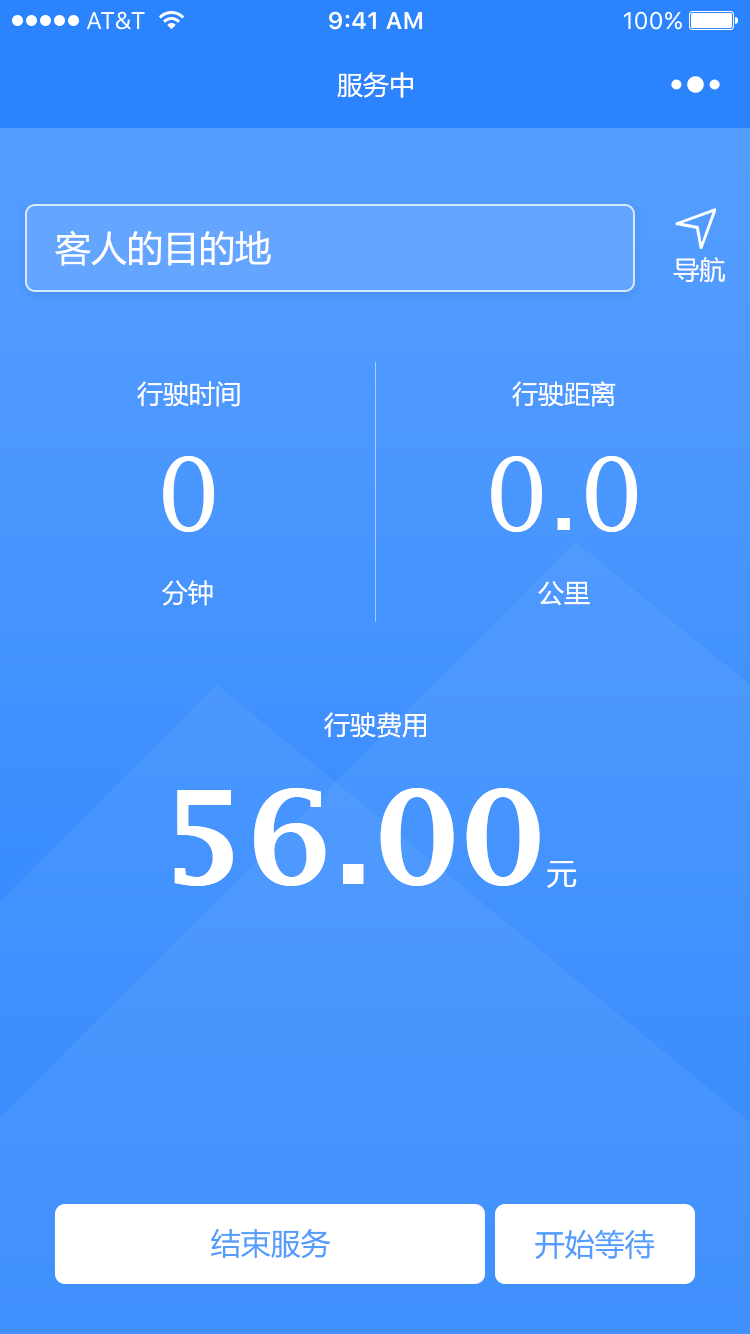Open the three-dot overflow menu
The height and width of the screenshot is (1334, 750).
coord(695,85)
